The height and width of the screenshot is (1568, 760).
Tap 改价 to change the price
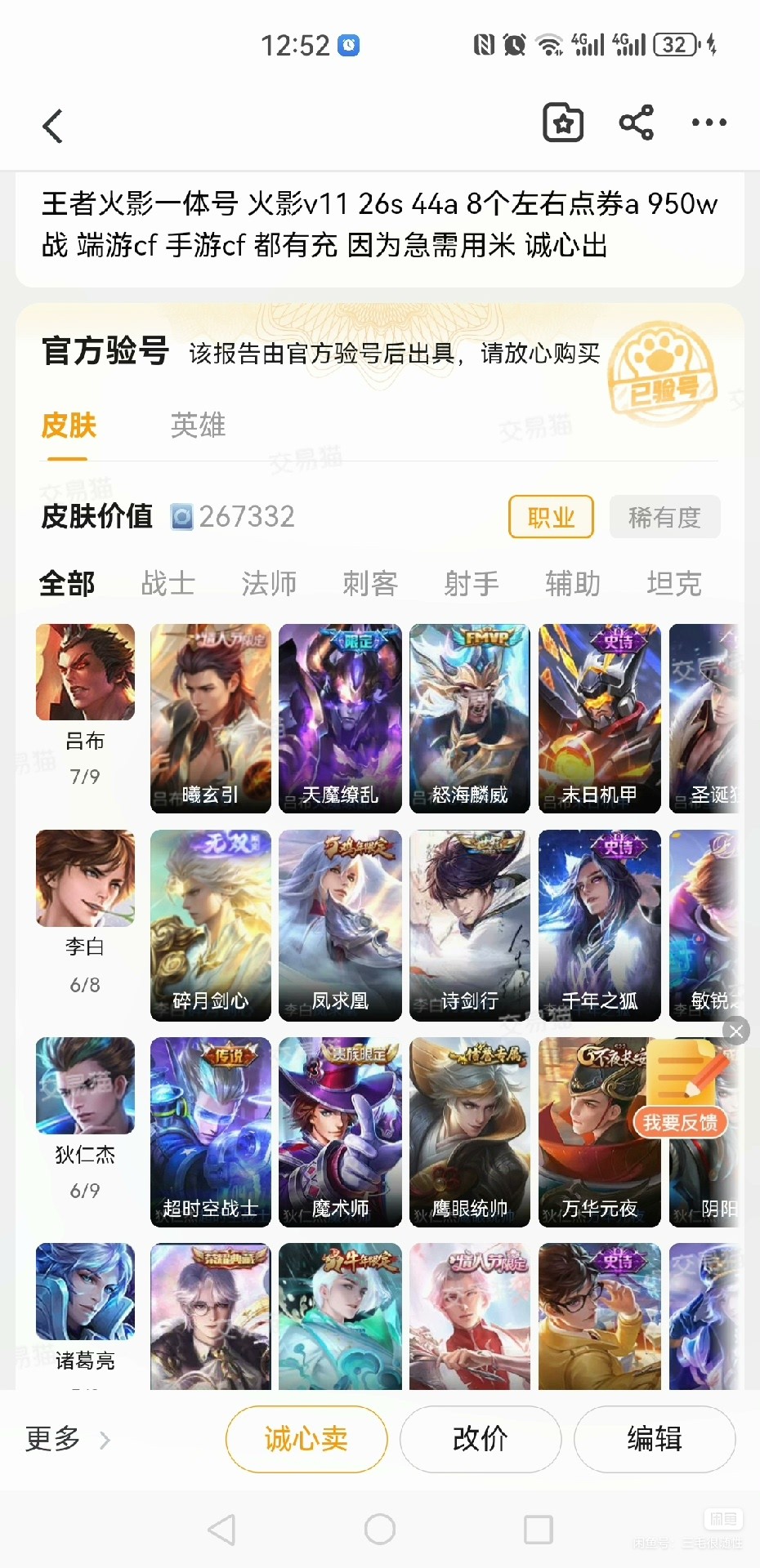point(481,1439)
